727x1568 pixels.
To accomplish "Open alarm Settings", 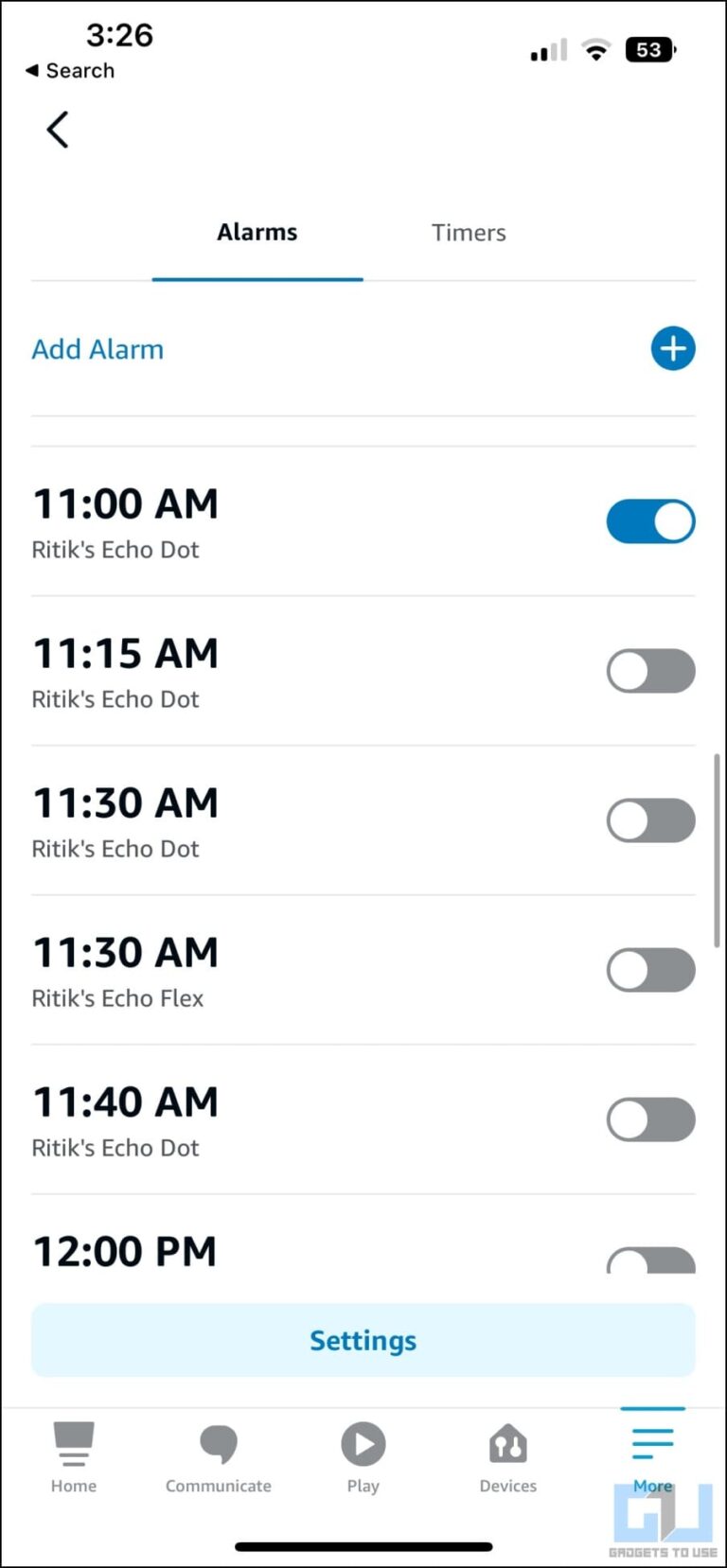I will [363, 1340].
